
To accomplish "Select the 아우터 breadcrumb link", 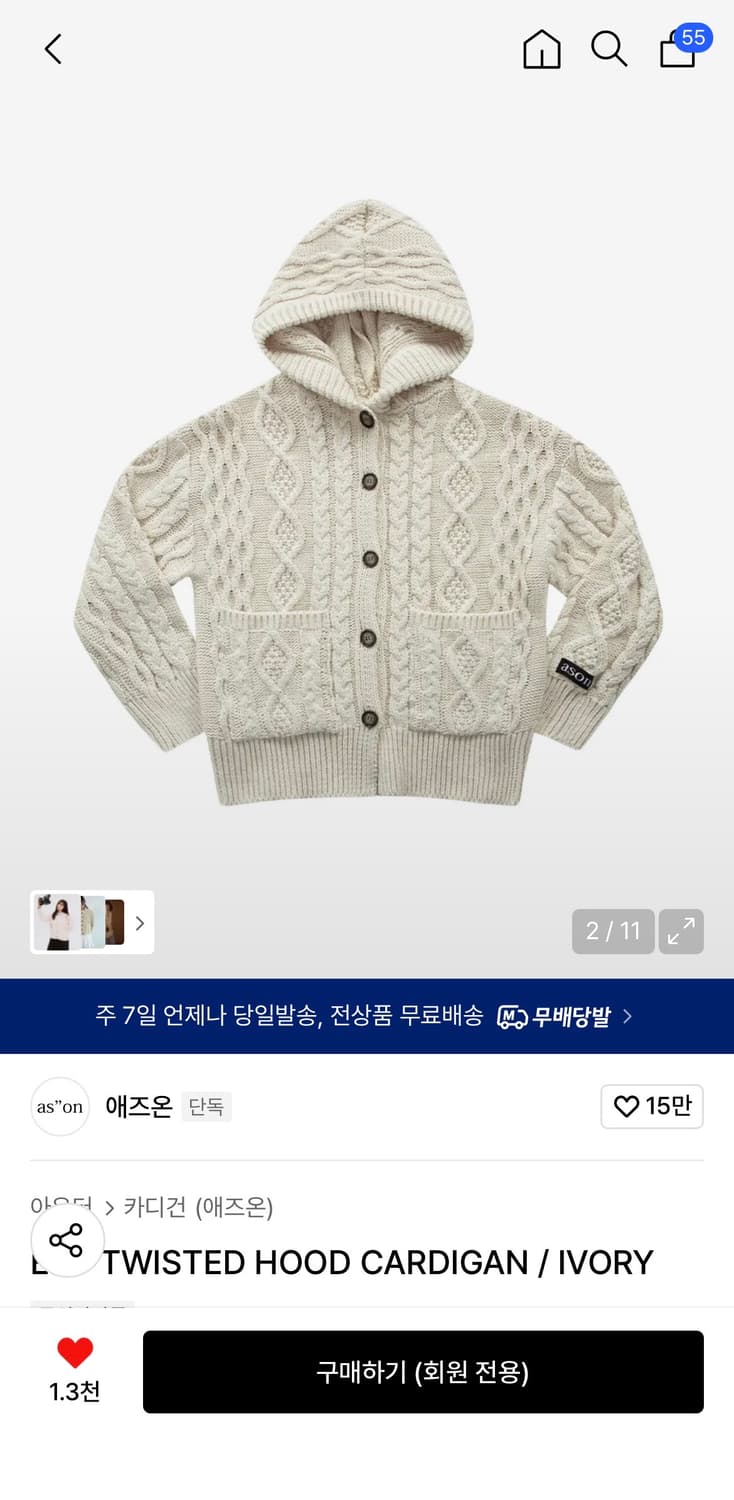I will coord(60,1207).
